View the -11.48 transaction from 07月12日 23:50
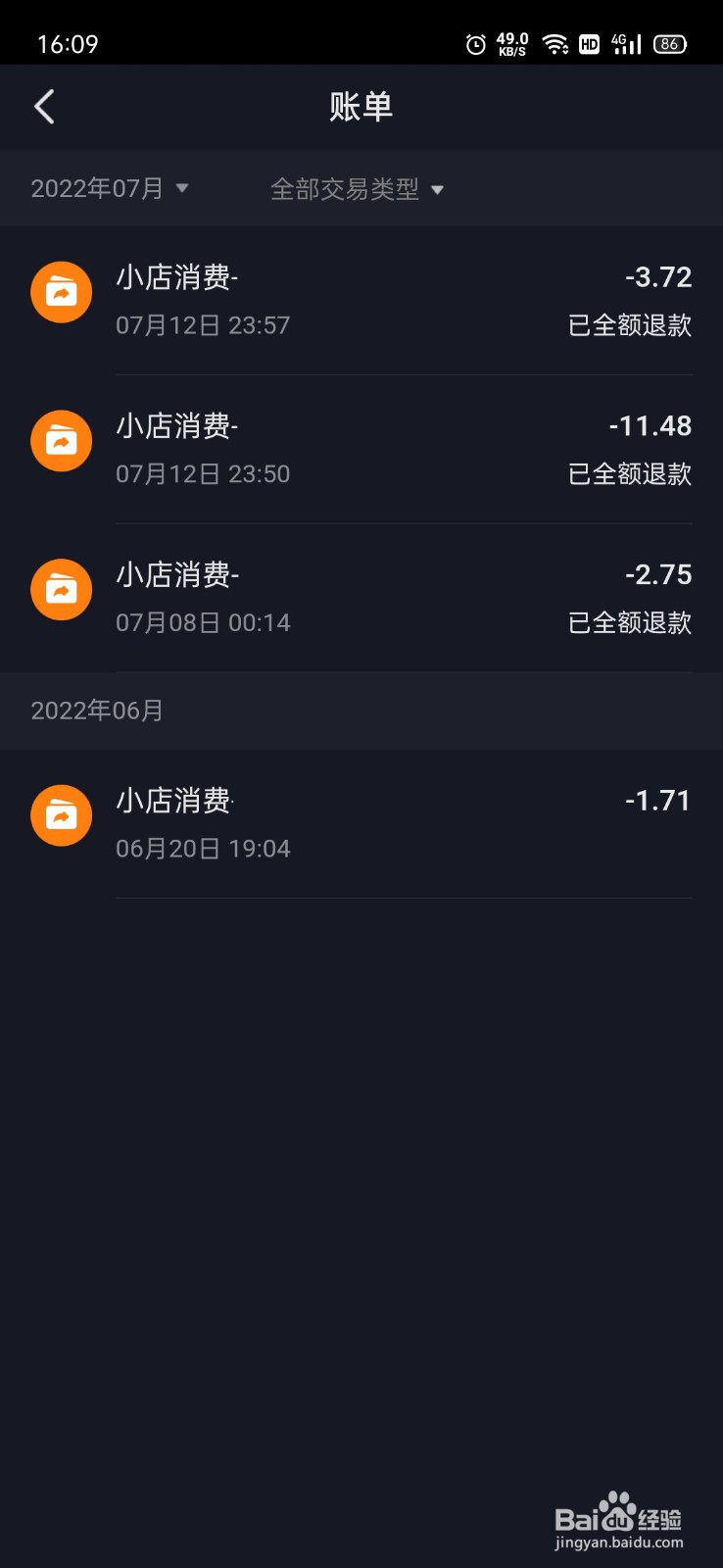The image size is (723, 1568). pos(361,450)
